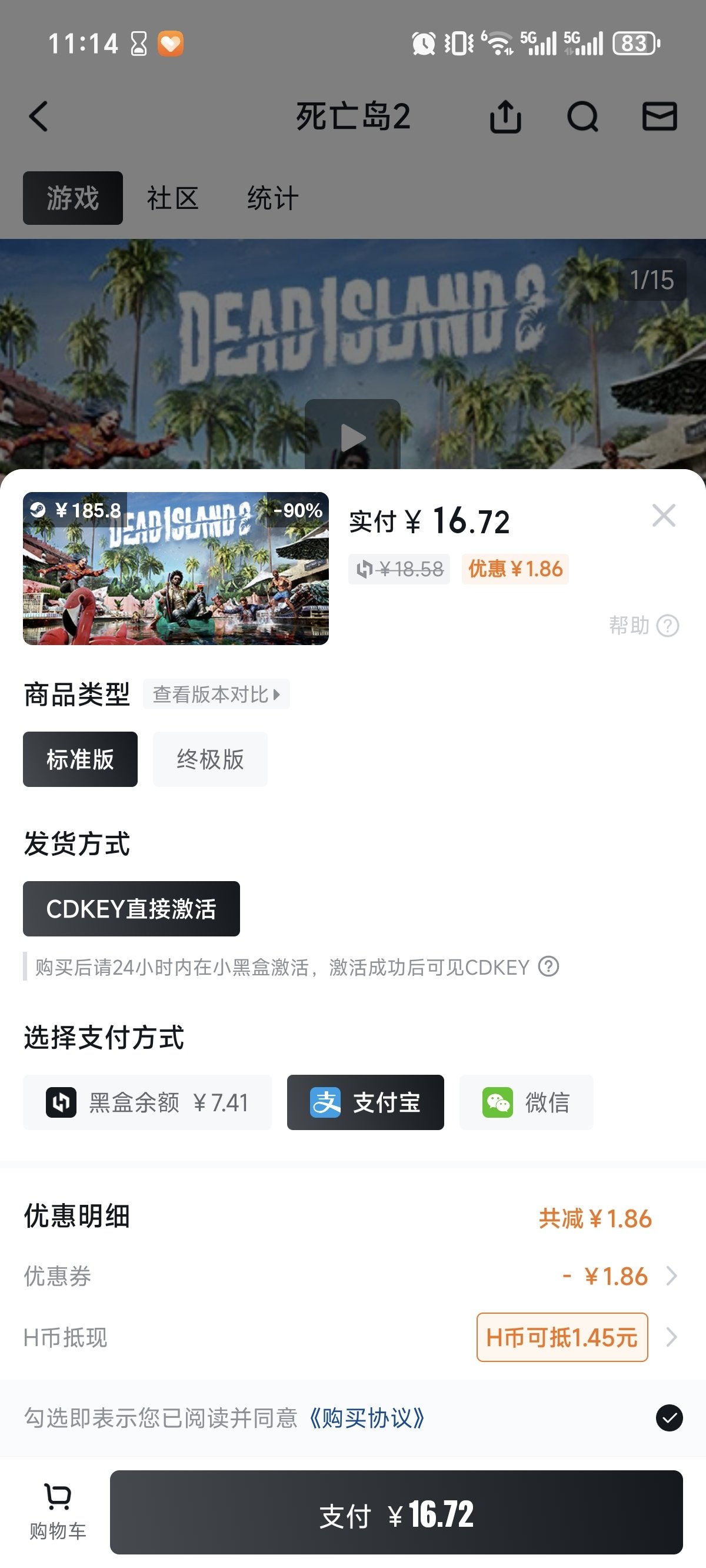Choose CDKEY直接激活 delivery method
This screenshot has width=706, height=1568.
coord(131,909)
